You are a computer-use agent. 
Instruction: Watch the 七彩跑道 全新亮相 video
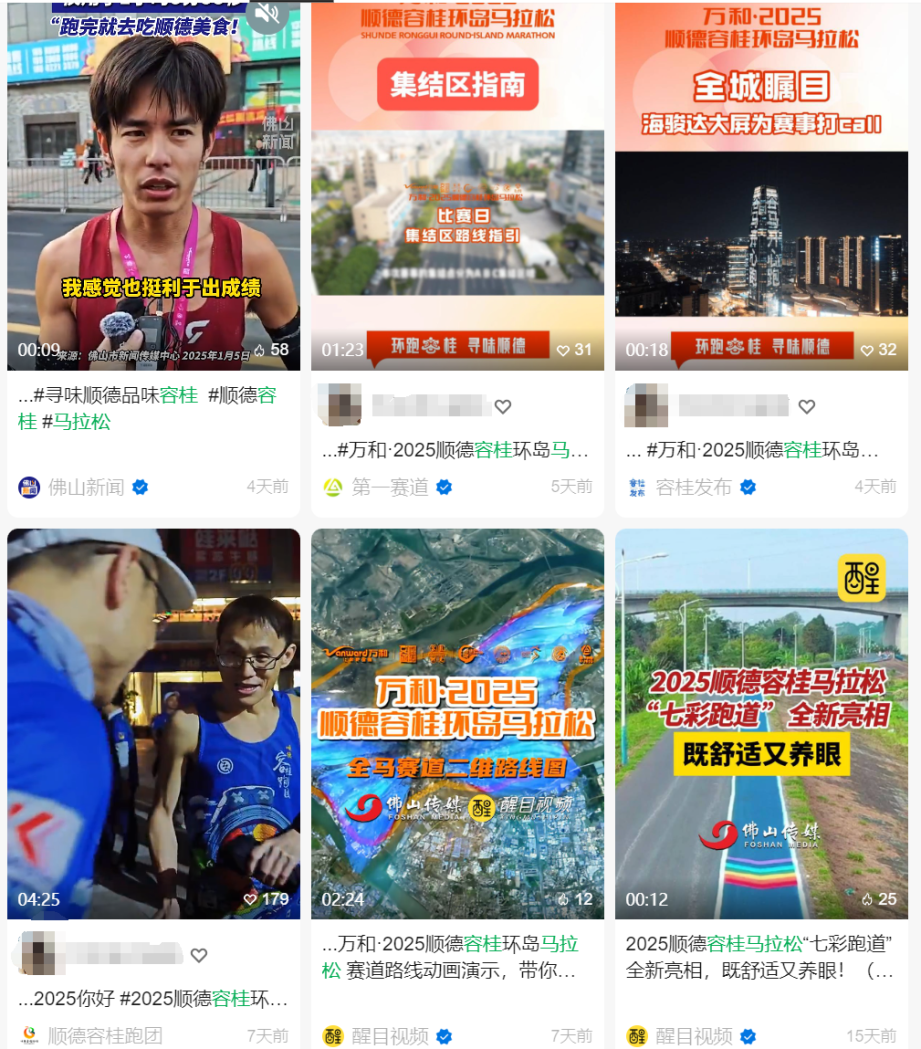tap(761, 724)
